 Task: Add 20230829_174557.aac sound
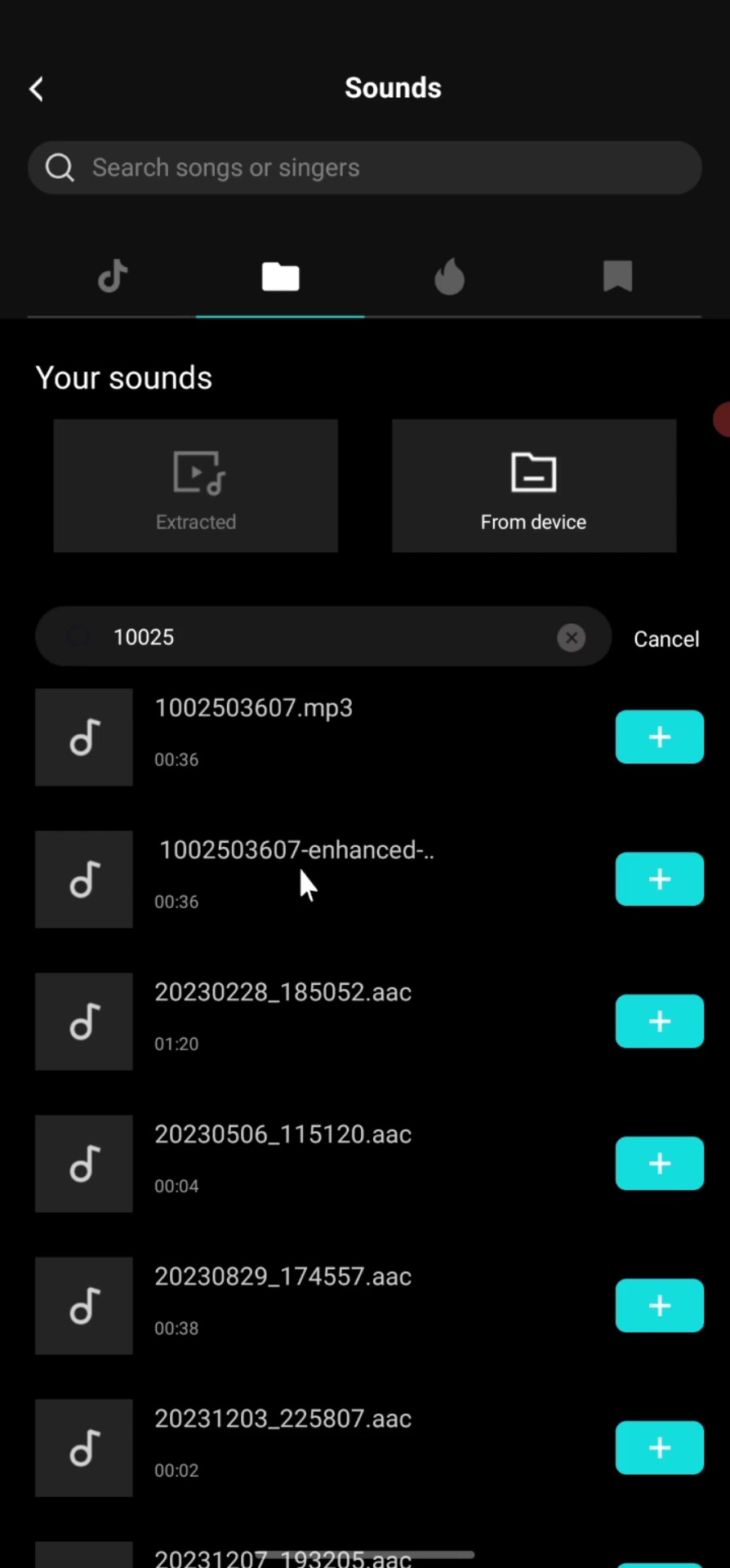tap(660, 1305)
